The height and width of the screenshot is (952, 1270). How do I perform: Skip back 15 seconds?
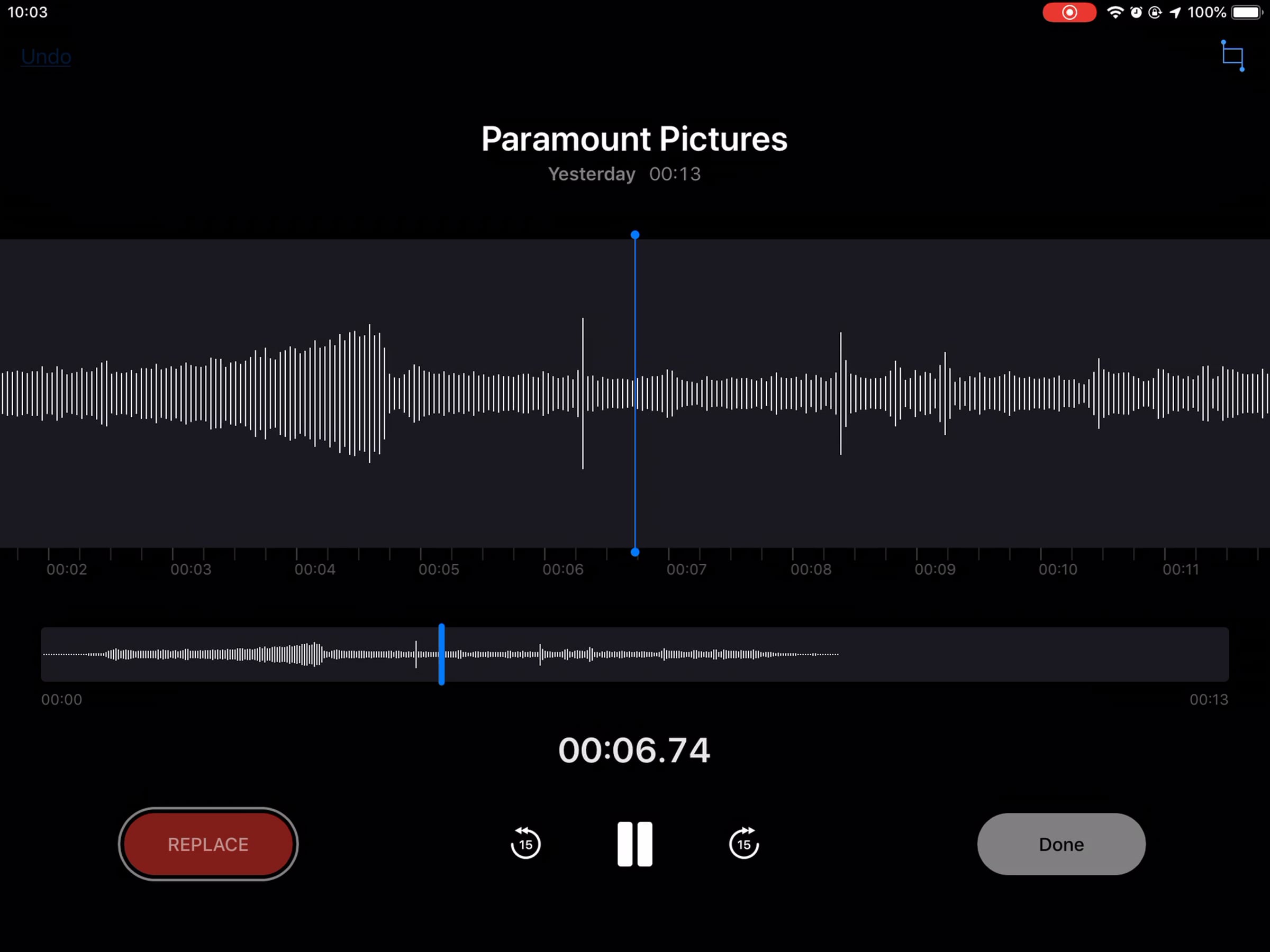[525, 843]
